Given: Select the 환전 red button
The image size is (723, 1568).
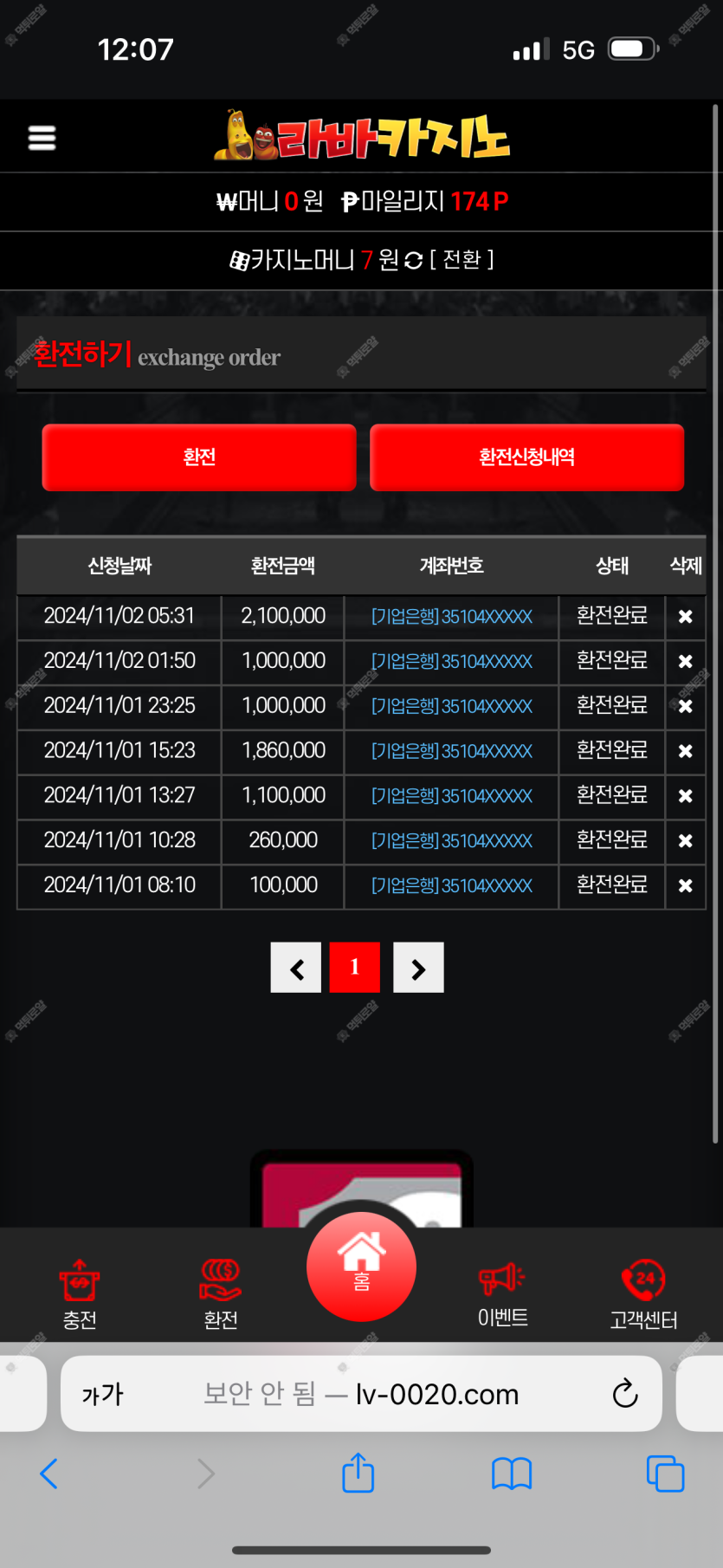Looking at the screenshot, I should (199, 457).
